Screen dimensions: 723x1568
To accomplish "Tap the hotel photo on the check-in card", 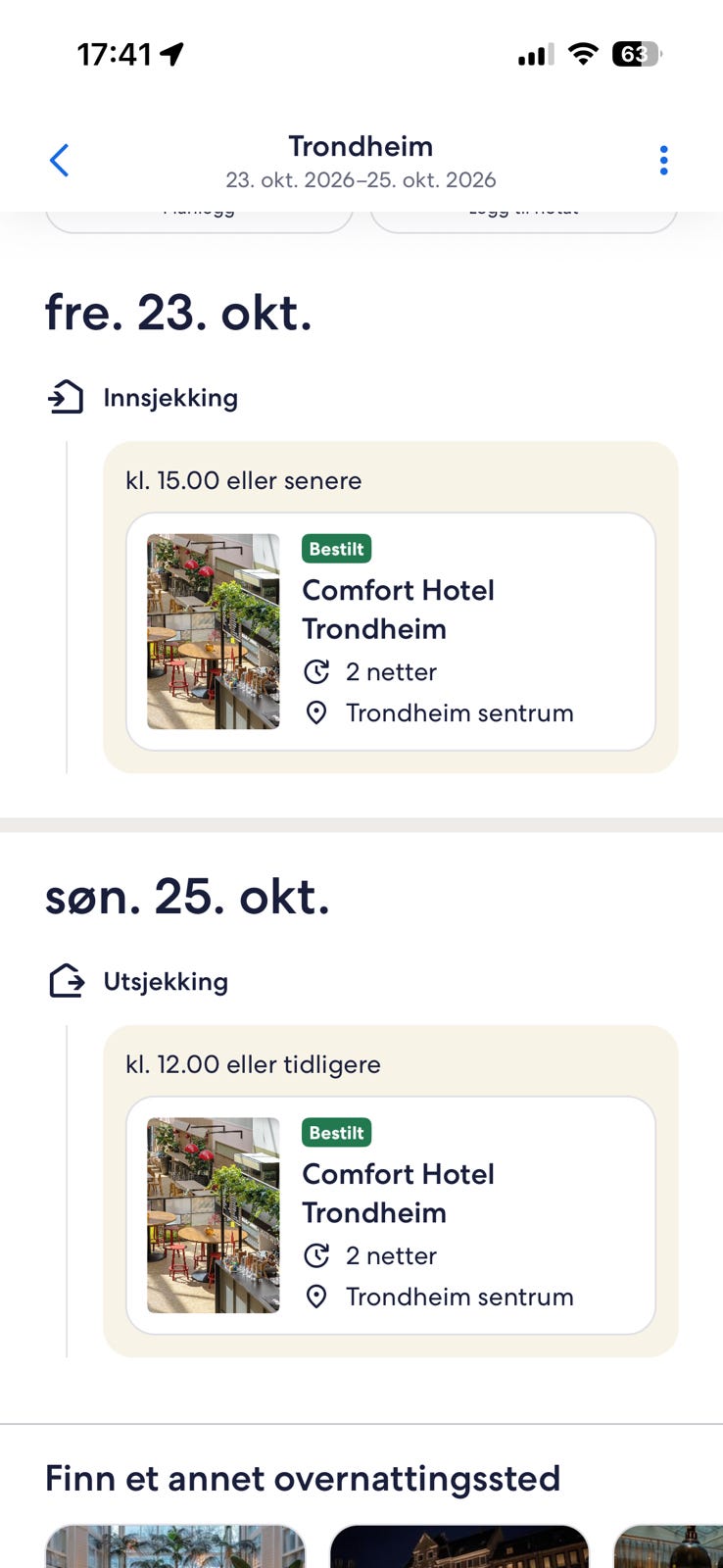I will click(x=214, y=630).
